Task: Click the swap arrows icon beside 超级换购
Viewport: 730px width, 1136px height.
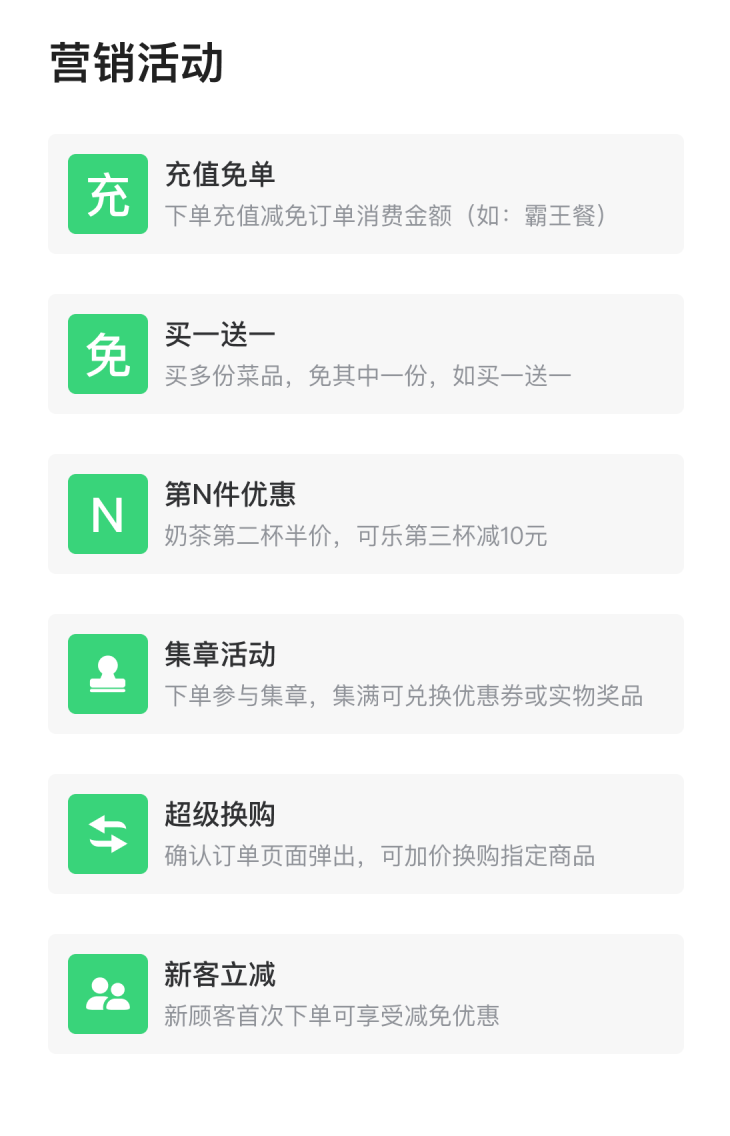Action: coord(107,834)
